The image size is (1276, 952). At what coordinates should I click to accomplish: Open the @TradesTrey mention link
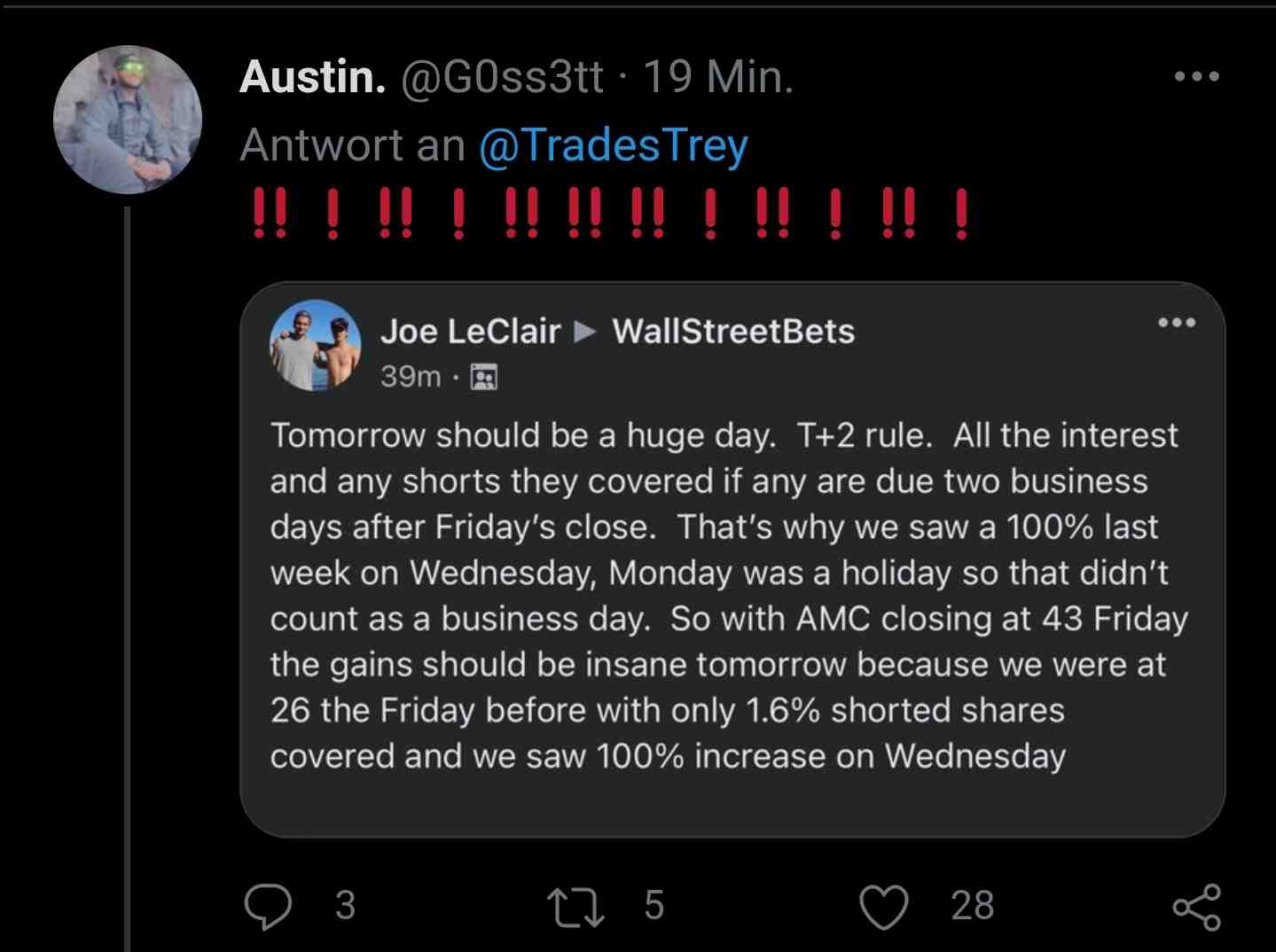[x=613, y=145]
